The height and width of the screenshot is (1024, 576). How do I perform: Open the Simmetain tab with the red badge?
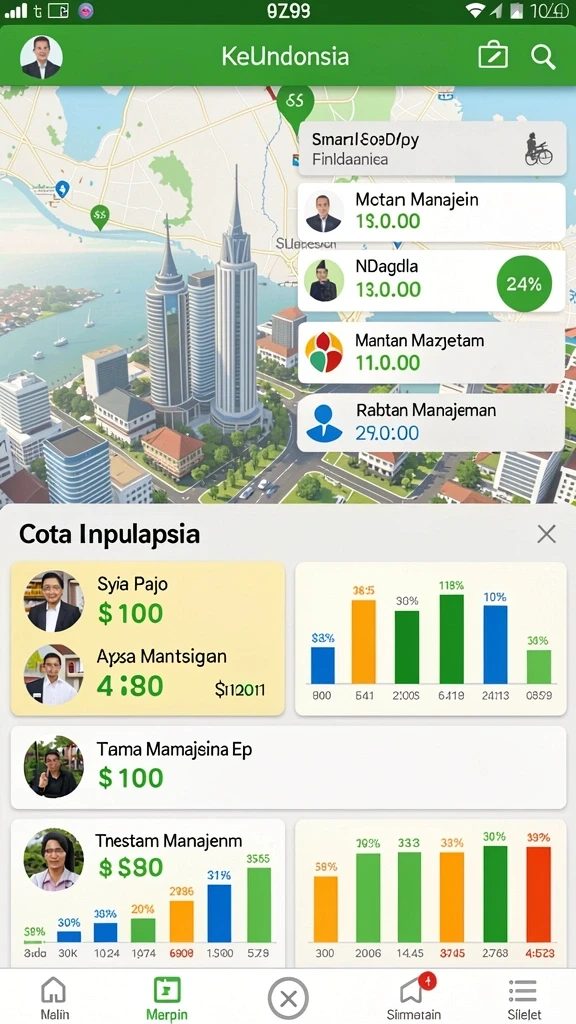pos(413,998)
